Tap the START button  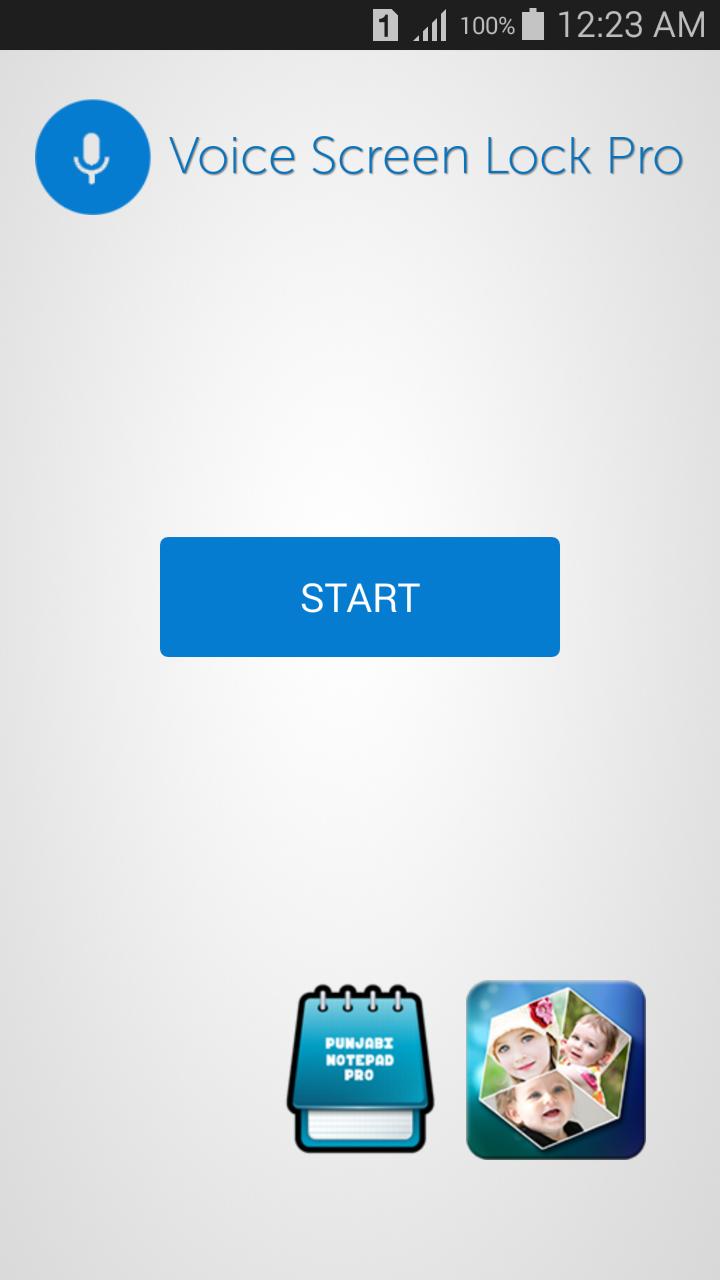[x=360, y=597]
